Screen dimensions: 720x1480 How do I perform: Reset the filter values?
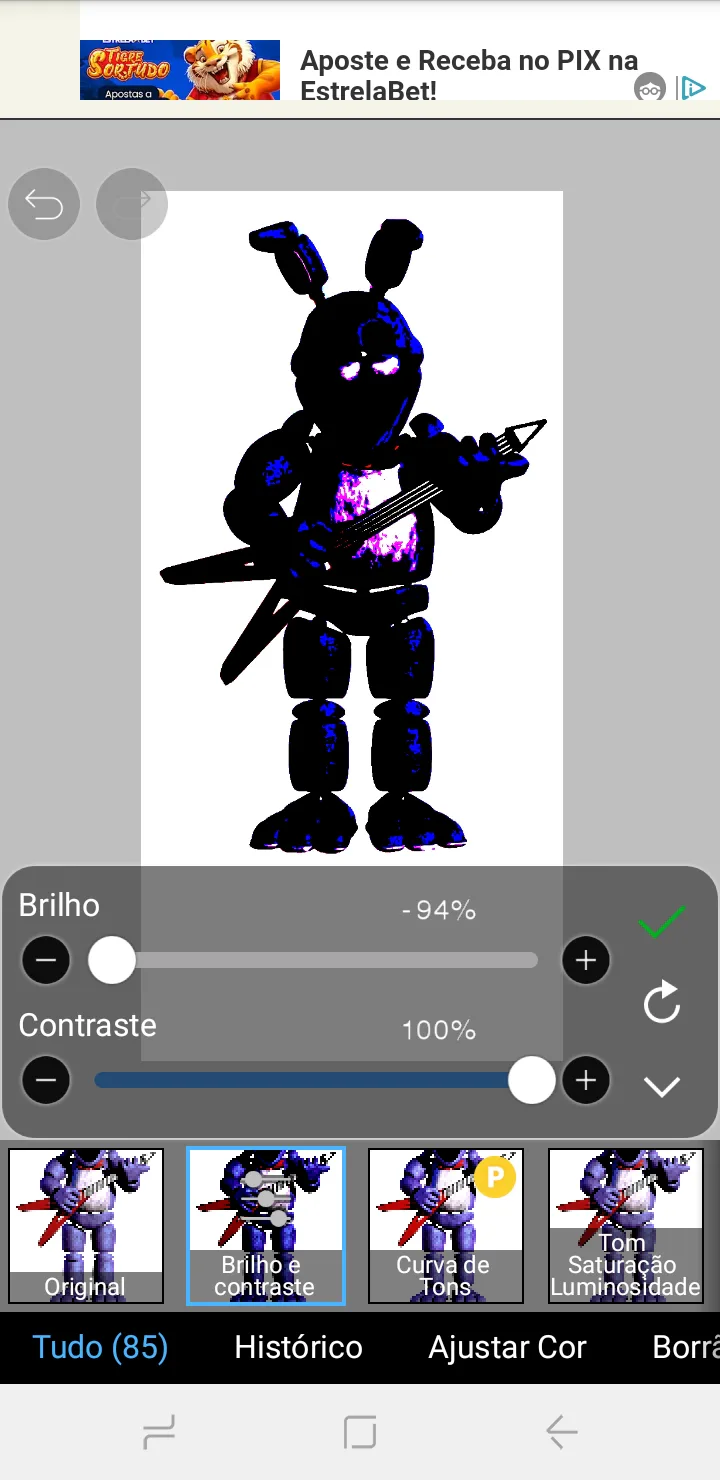tap(662, 1002)
